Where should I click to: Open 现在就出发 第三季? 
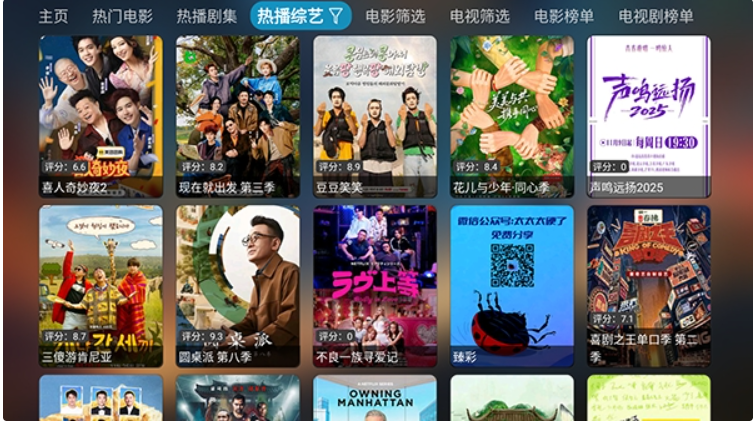pyautogui.click(x=237, y=115)
